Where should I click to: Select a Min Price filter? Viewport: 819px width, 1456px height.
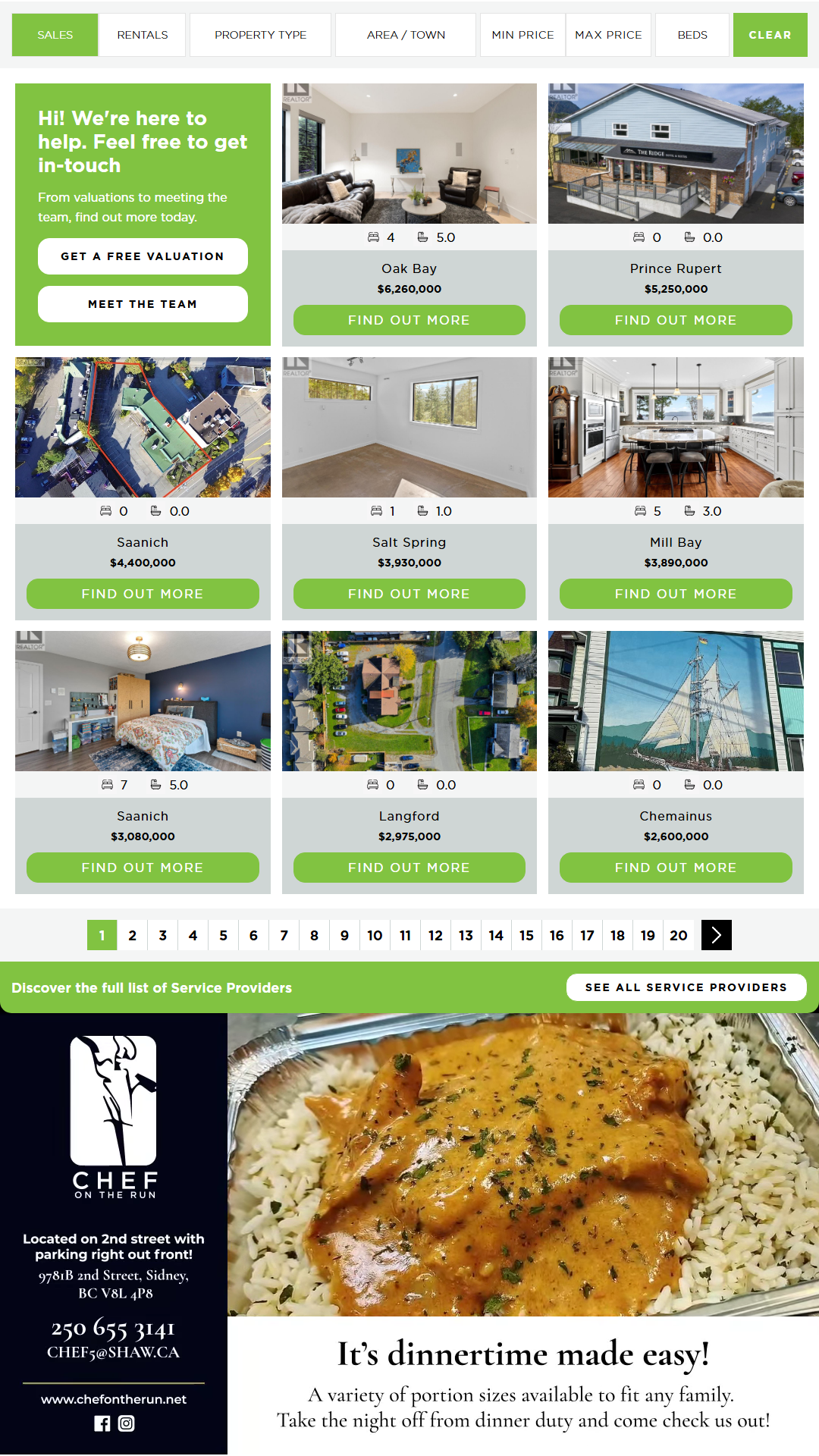(522, 35)
